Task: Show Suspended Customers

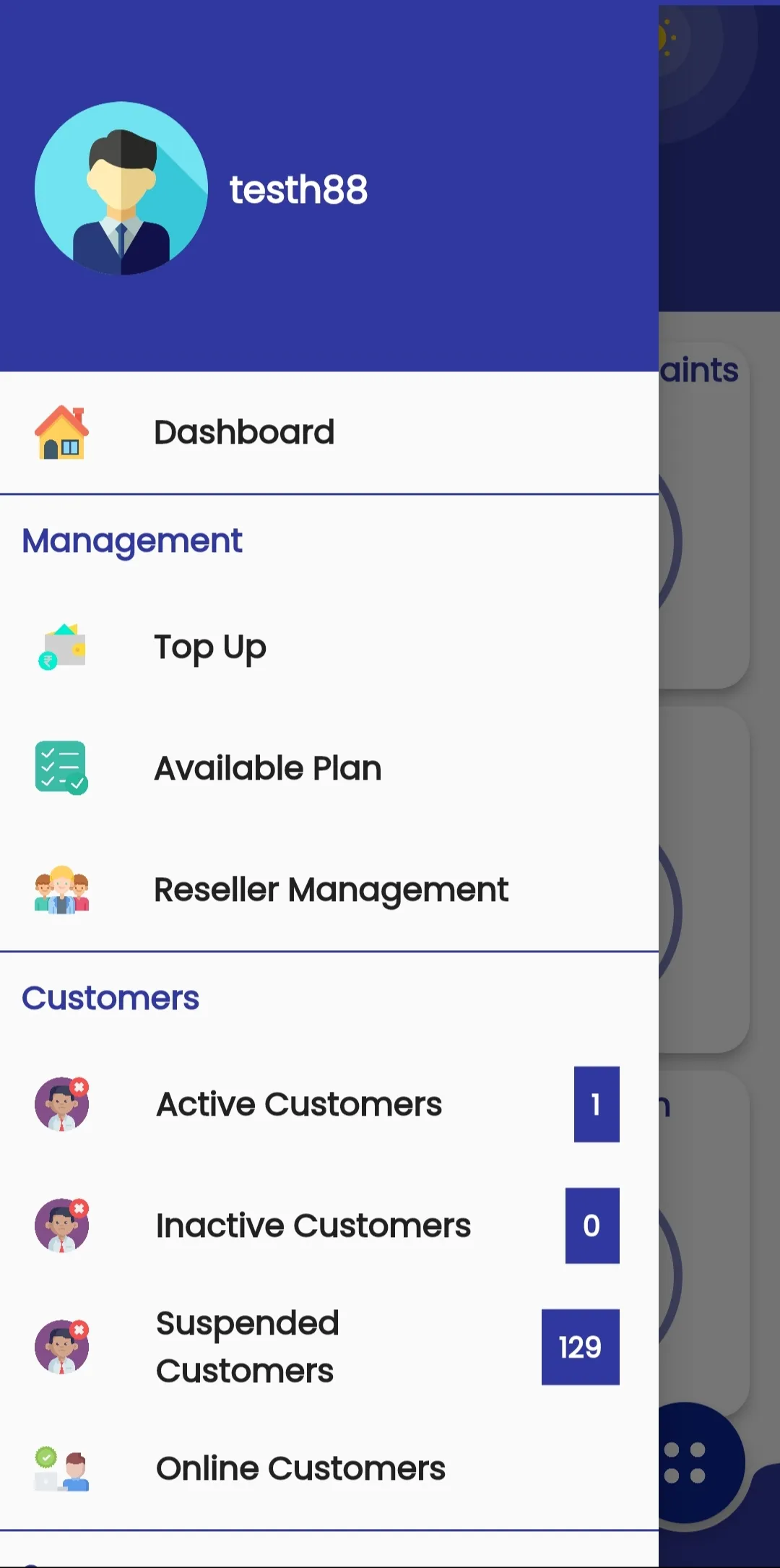Action: pos(247,1347)
